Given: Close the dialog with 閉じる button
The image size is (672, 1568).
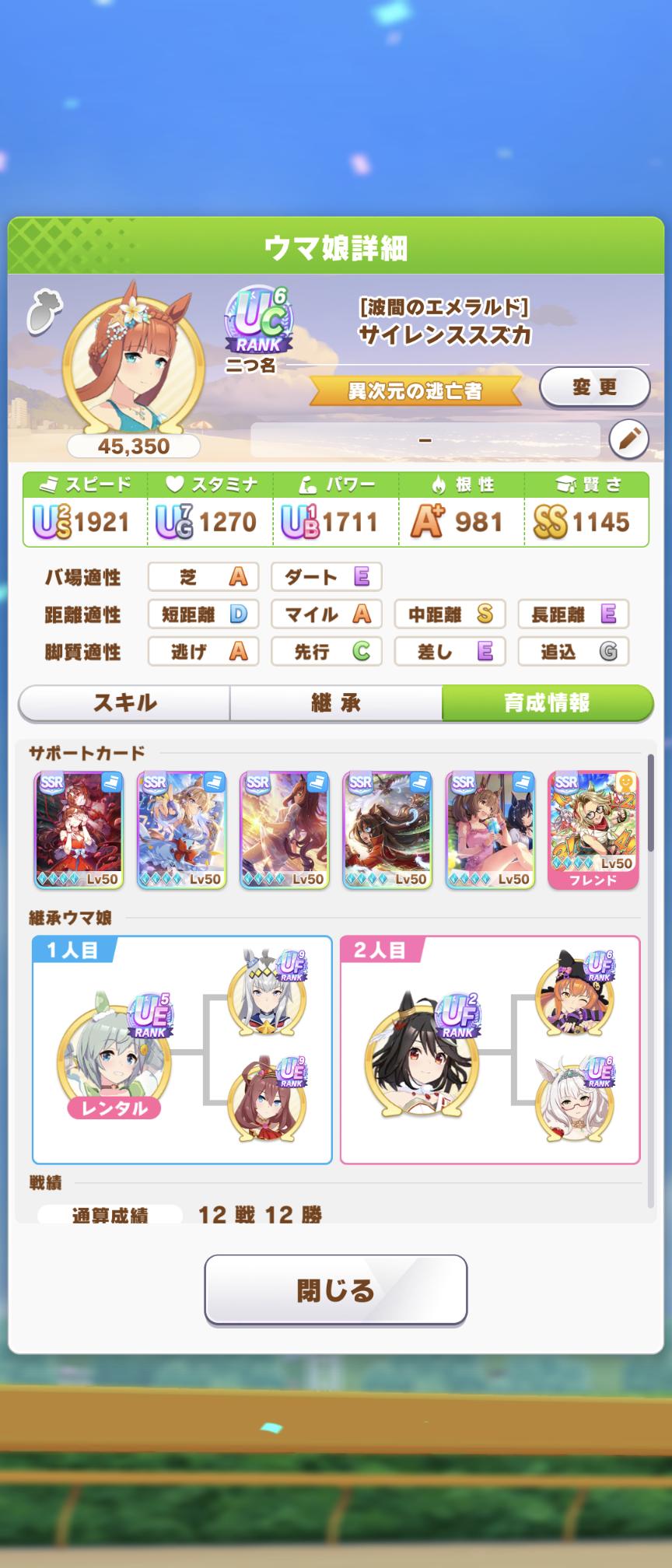Looking at the screenshot, I should click(x=335, y=1290).
